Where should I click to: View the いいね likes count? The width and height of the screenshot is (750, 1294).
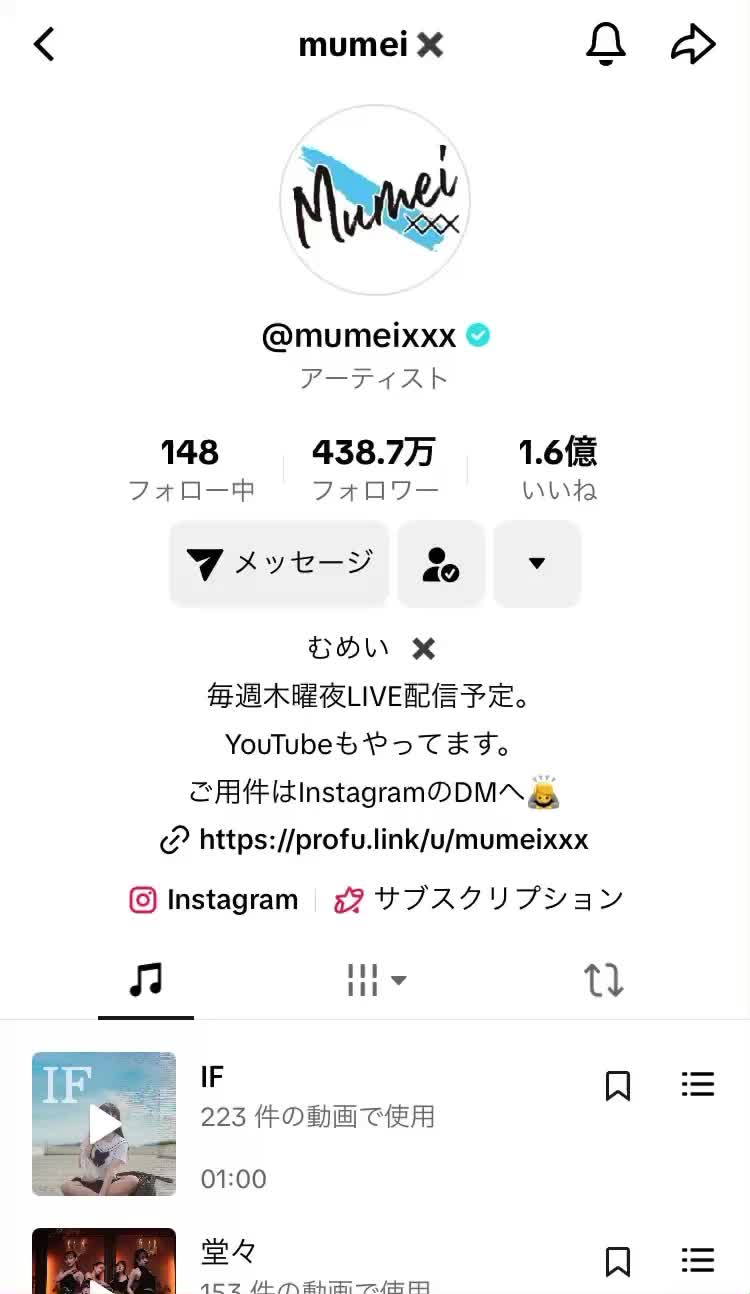coord(558,469)
